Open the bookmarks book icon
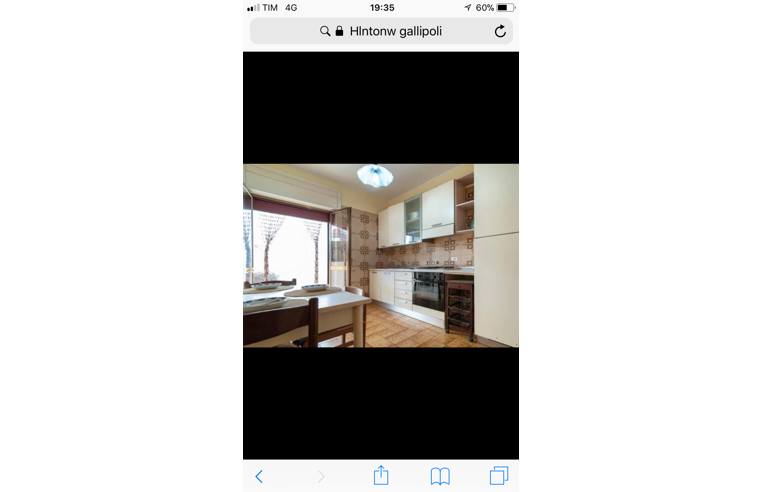 (x=440, y=476)
